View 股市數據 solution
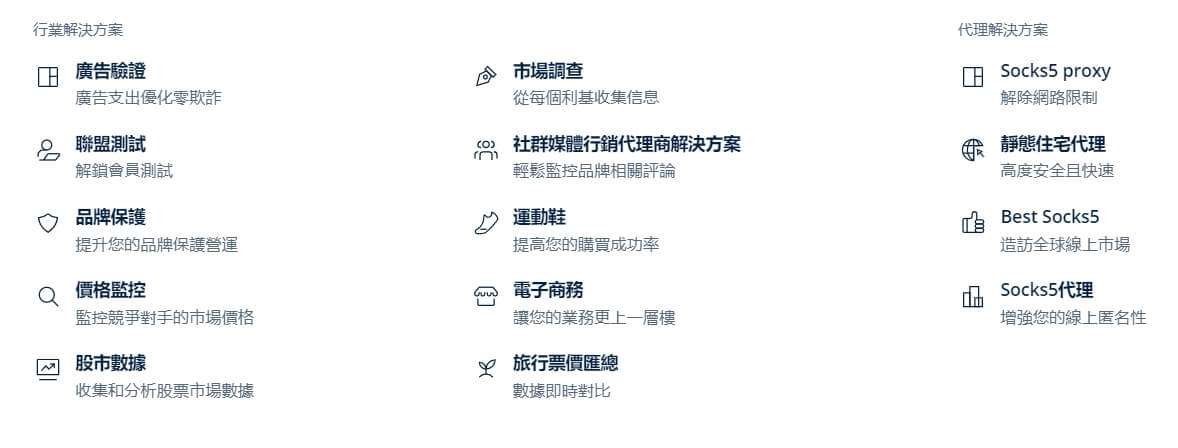1178x448 pixels. [111, 363]
